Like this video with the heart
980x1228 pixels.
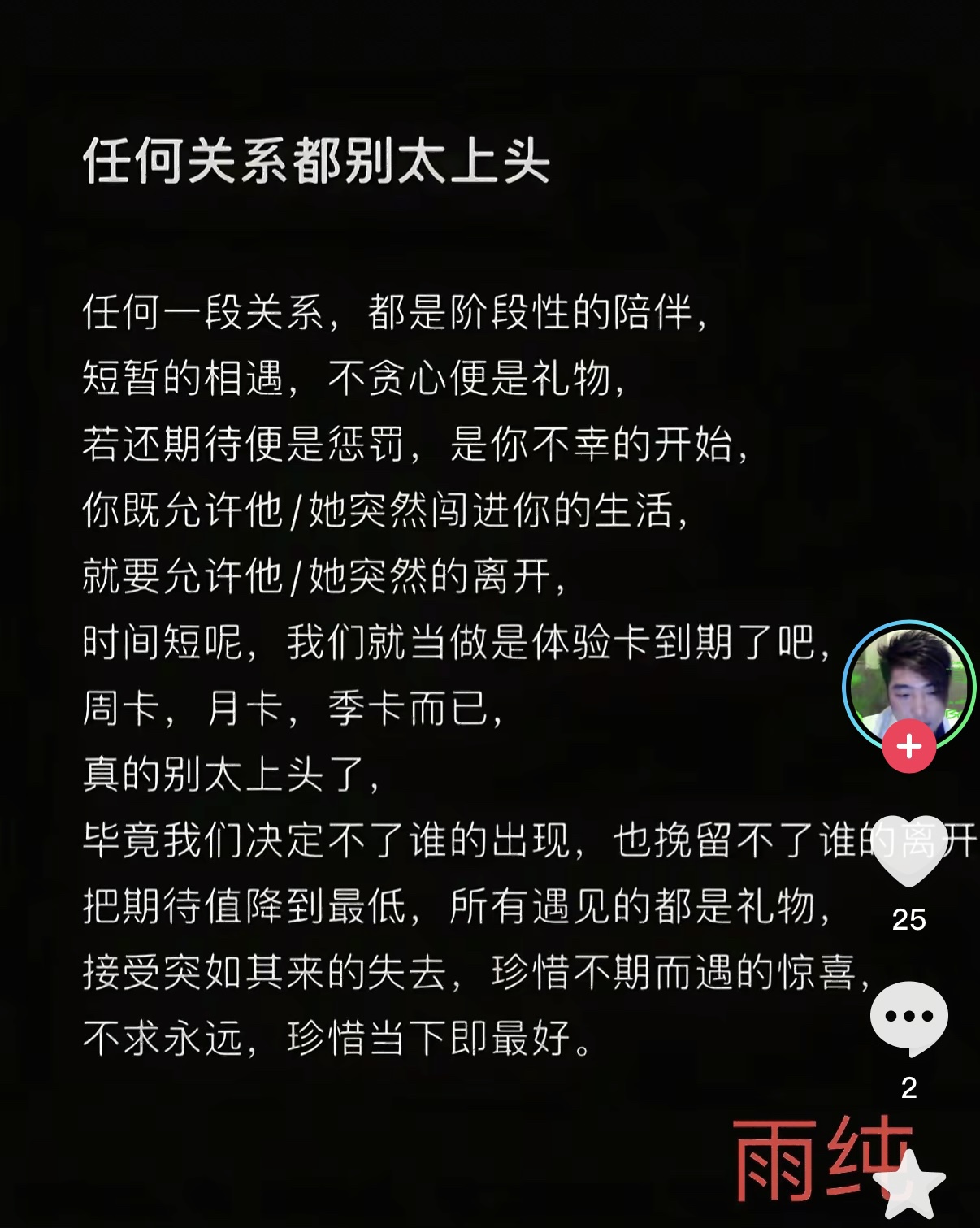point(908,851)
